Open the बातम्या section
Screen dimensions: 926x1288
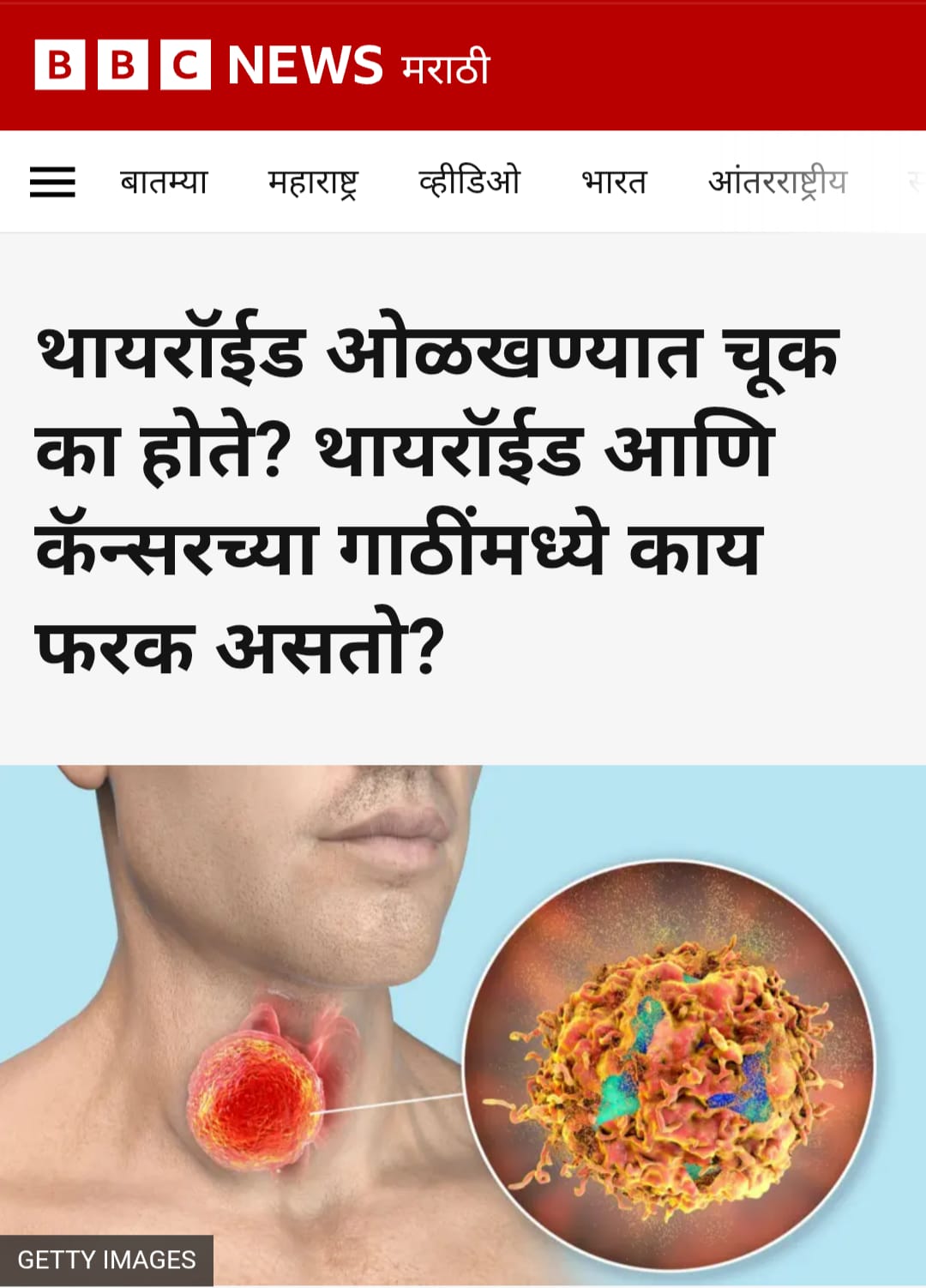[161, 182]
